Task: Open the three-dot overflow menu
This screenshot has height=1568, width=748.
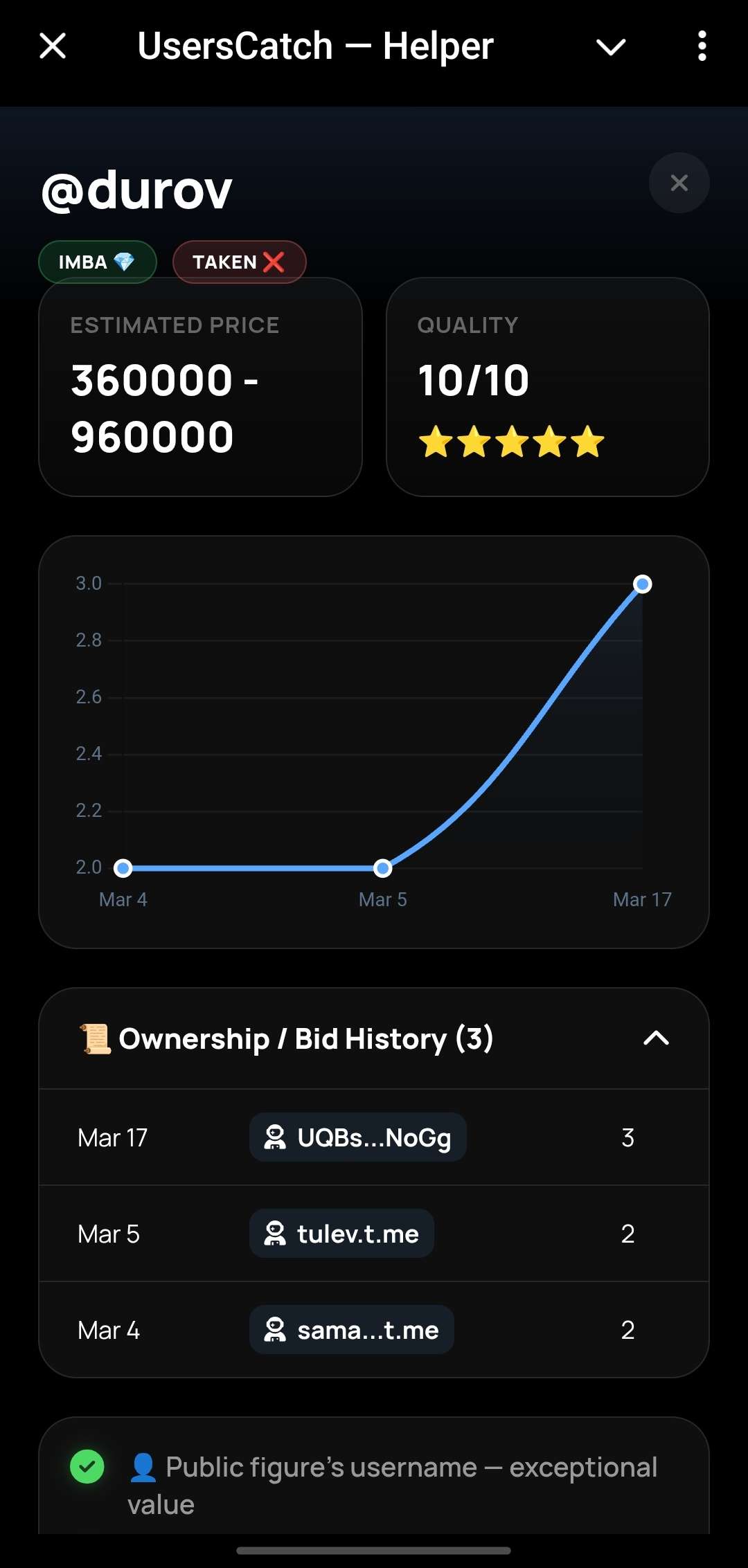Action: click(702, 46)
